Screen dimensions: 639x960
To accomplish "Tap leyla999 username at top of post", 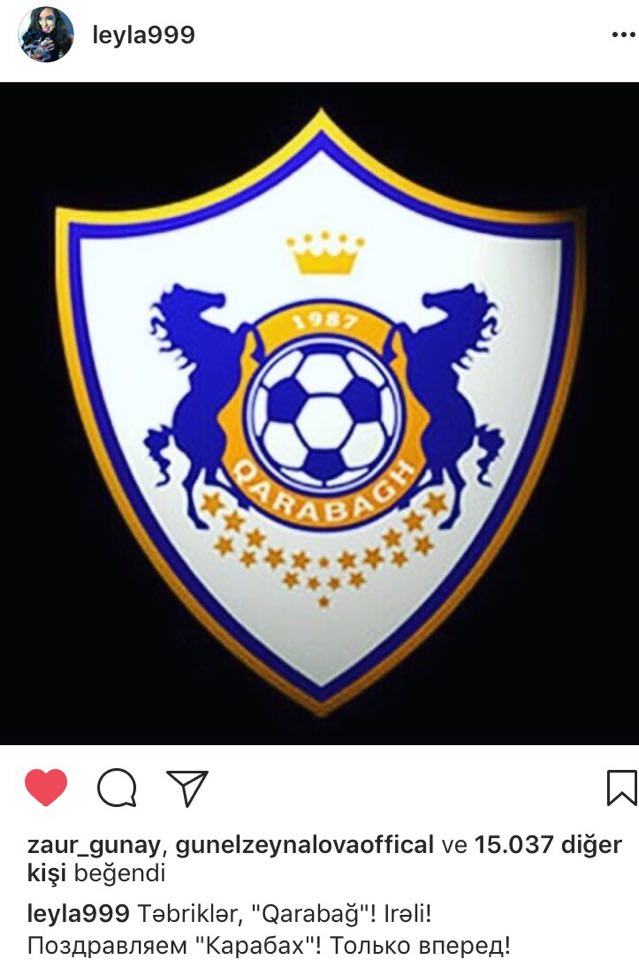I will [x=143, y=35].
